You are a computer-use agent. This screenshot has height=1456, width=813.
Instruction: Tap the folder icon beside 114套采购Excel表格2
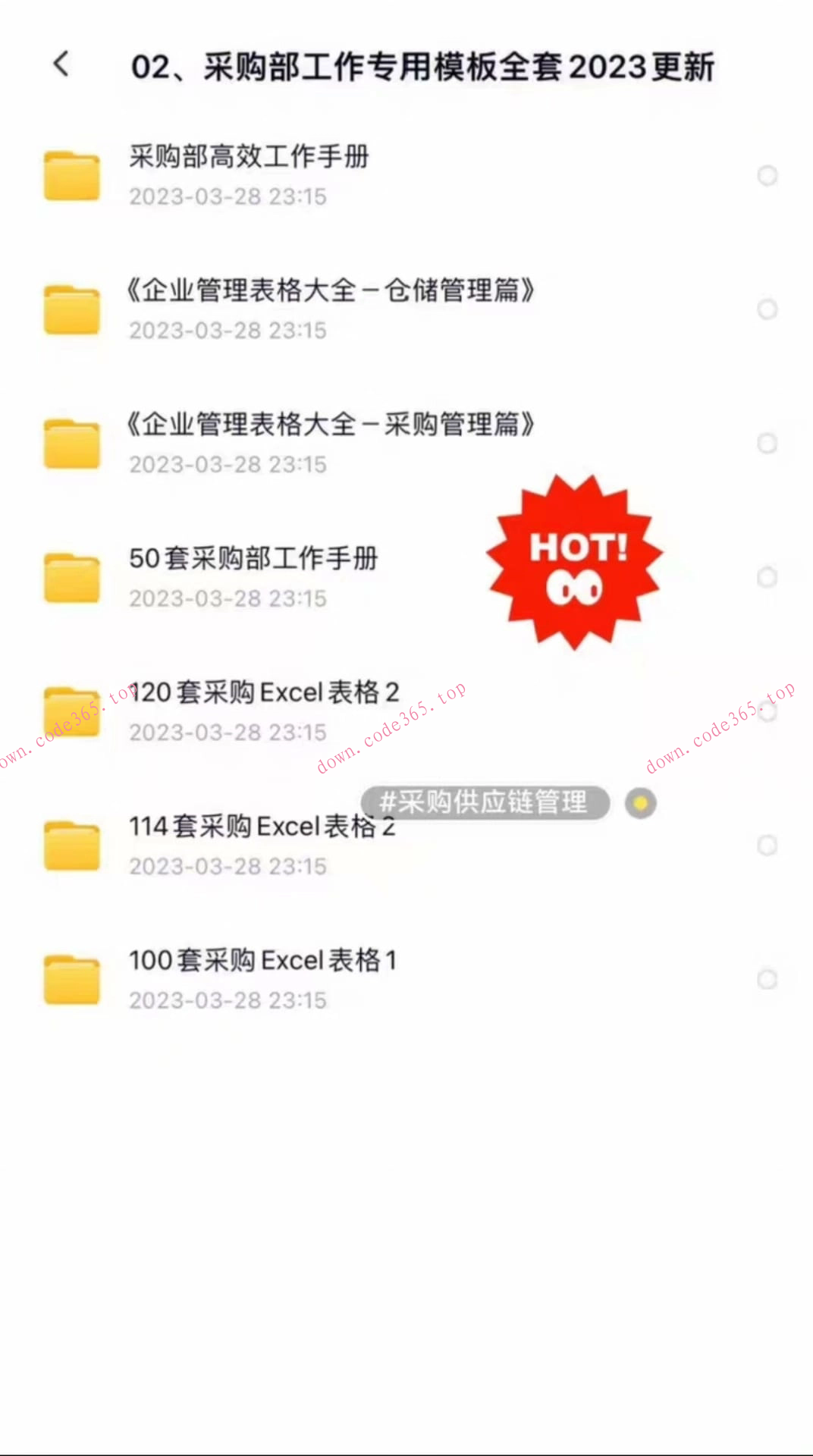coord(71,846)
